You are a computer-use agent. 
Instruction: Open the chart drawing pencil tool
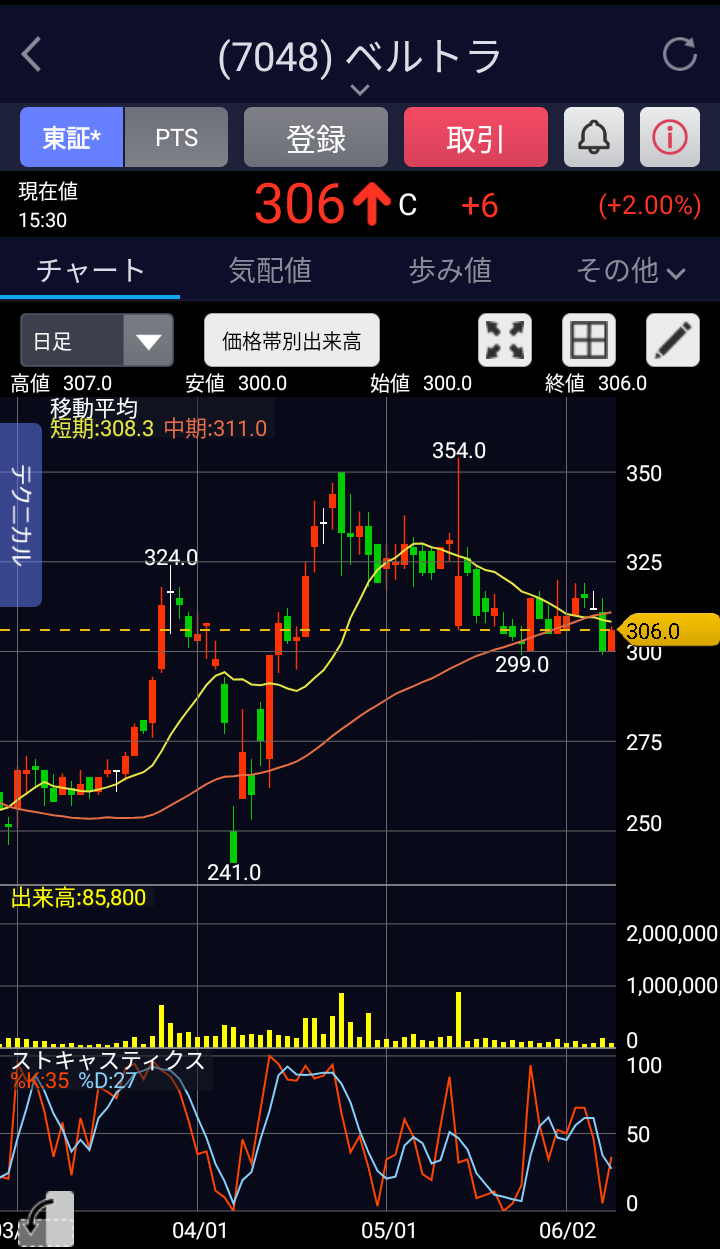point(673,341)
